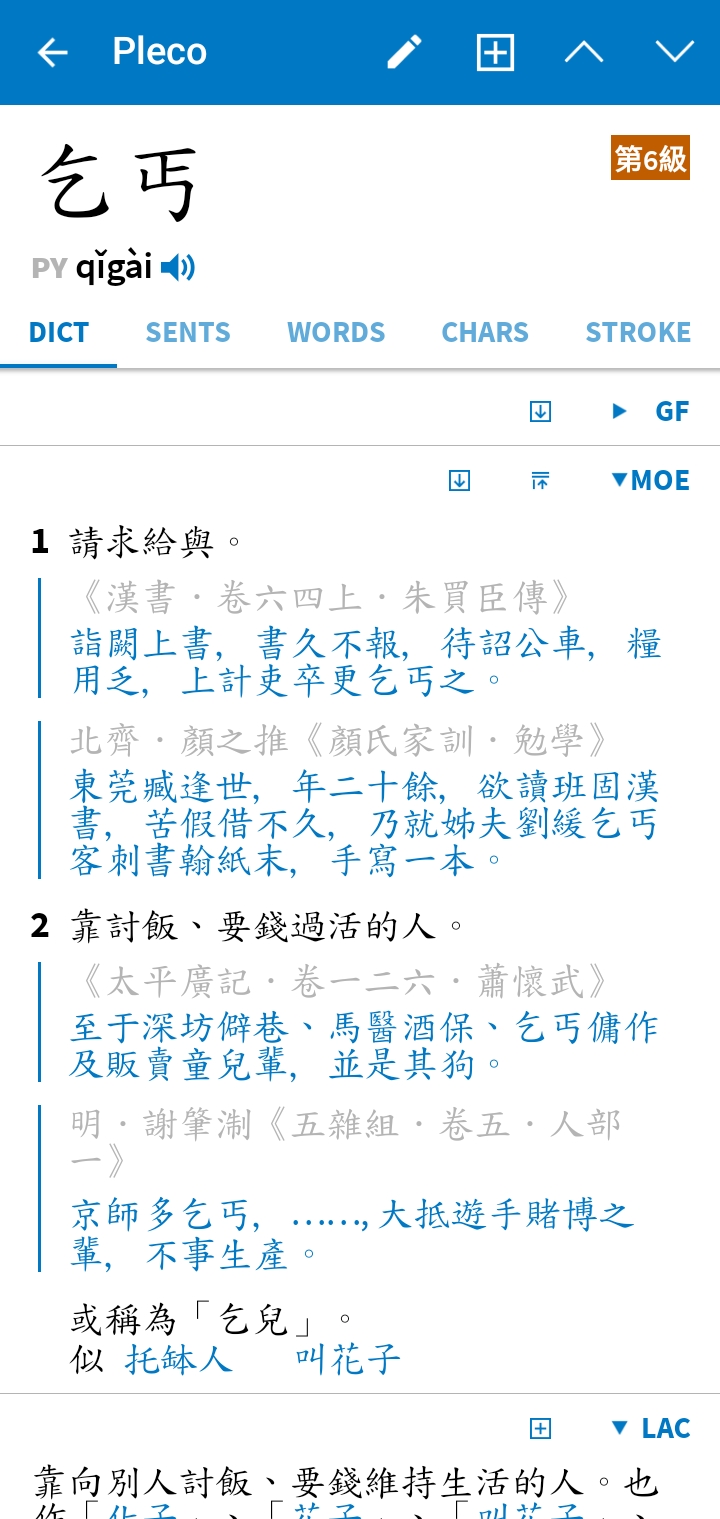The height and width of the screenshot is (1519, 720).
Task: Edit this entry with the pencil icon
Action: 404,52
